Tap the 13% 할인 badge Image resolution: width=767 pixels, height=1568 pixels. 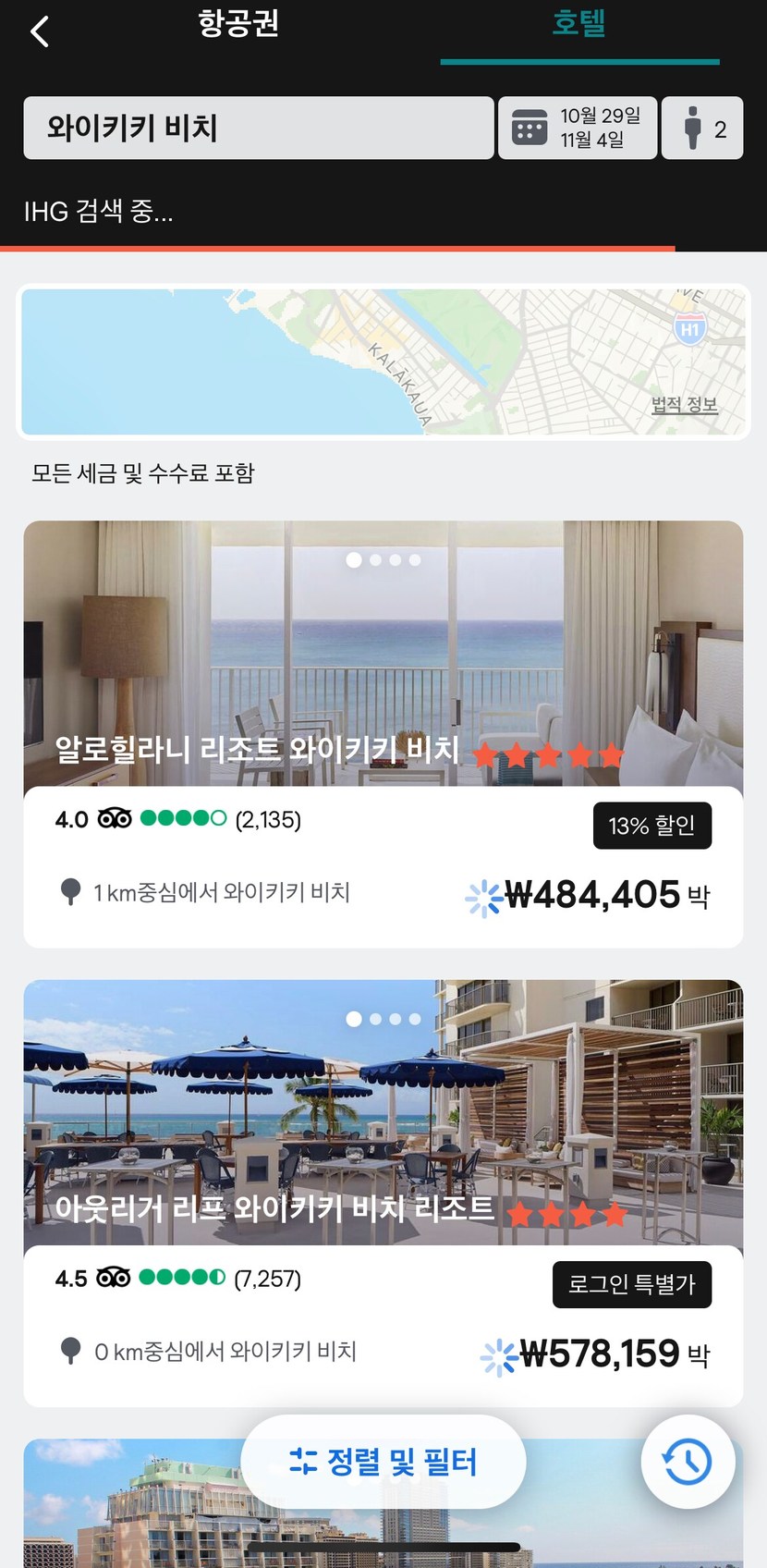click(x=651, y=826)
